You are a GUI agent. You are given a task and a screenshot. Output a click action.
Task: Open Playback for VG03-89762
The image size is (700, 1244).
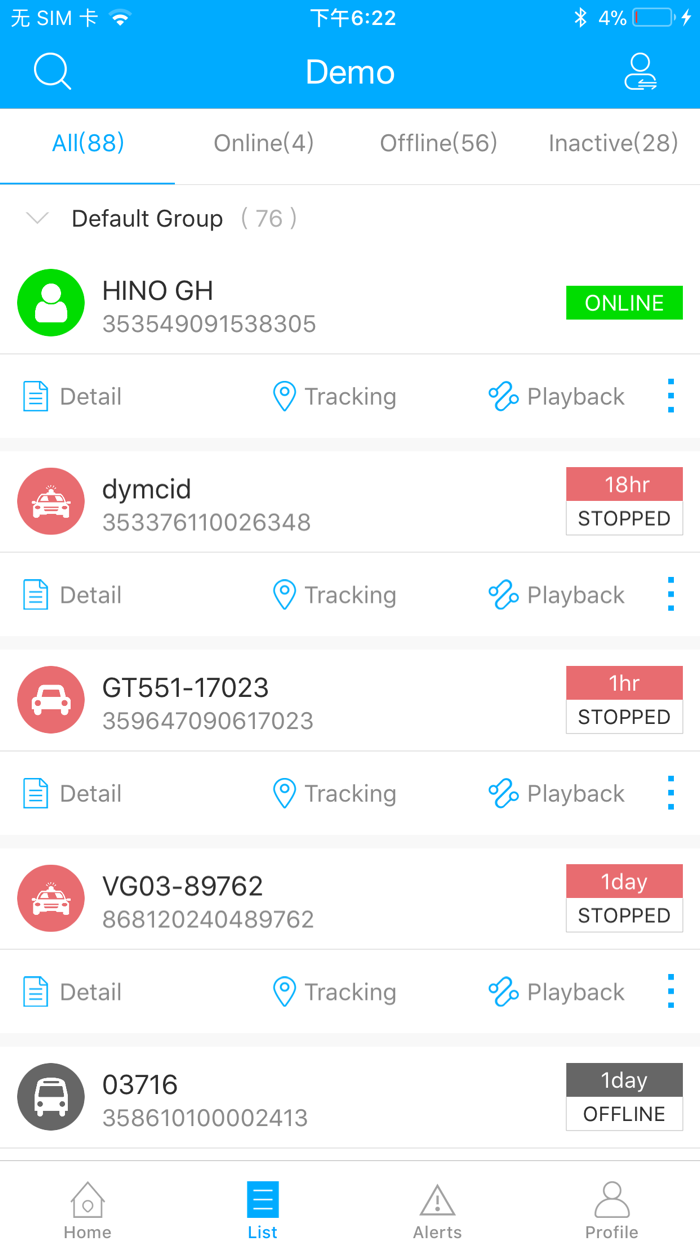tap(557, 992)
